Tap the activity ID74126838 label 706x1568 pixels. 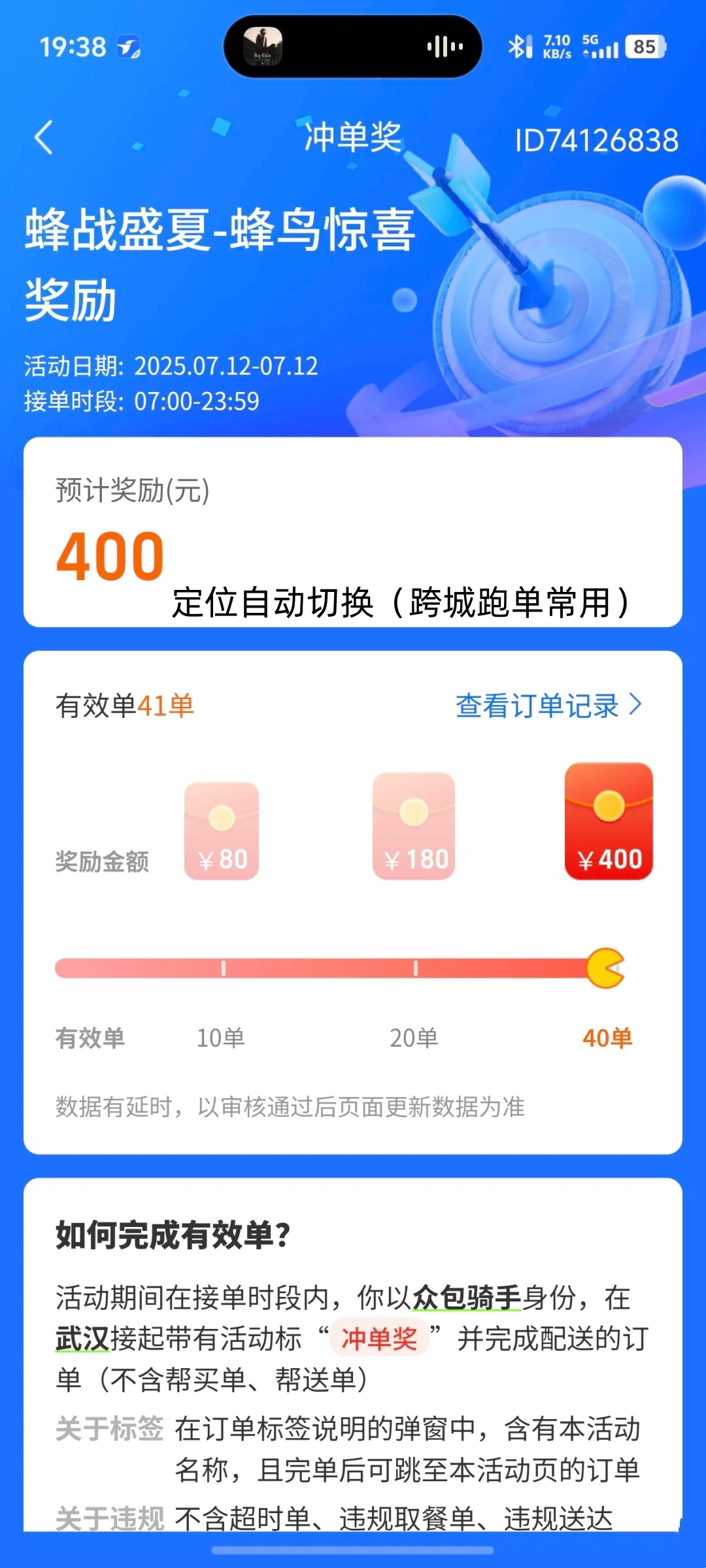tap(596, 140)
